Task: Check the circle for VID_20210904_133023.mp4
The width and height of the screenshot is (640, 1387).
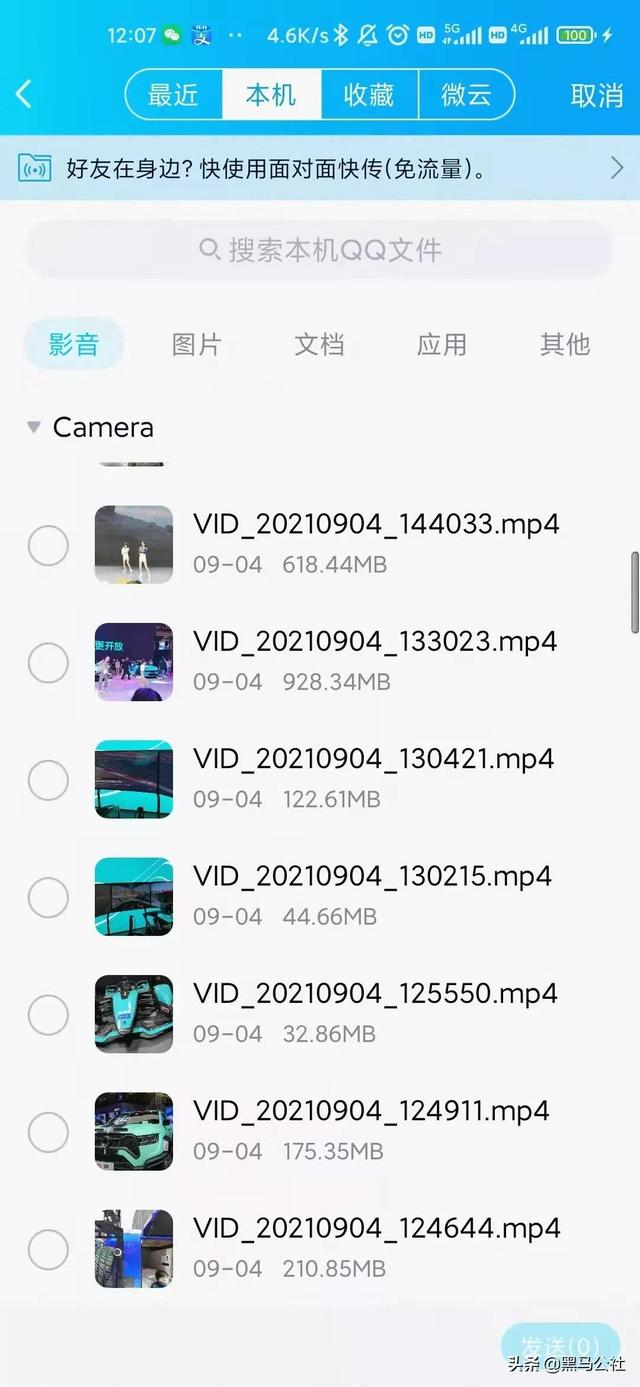Action: (48, 663)
